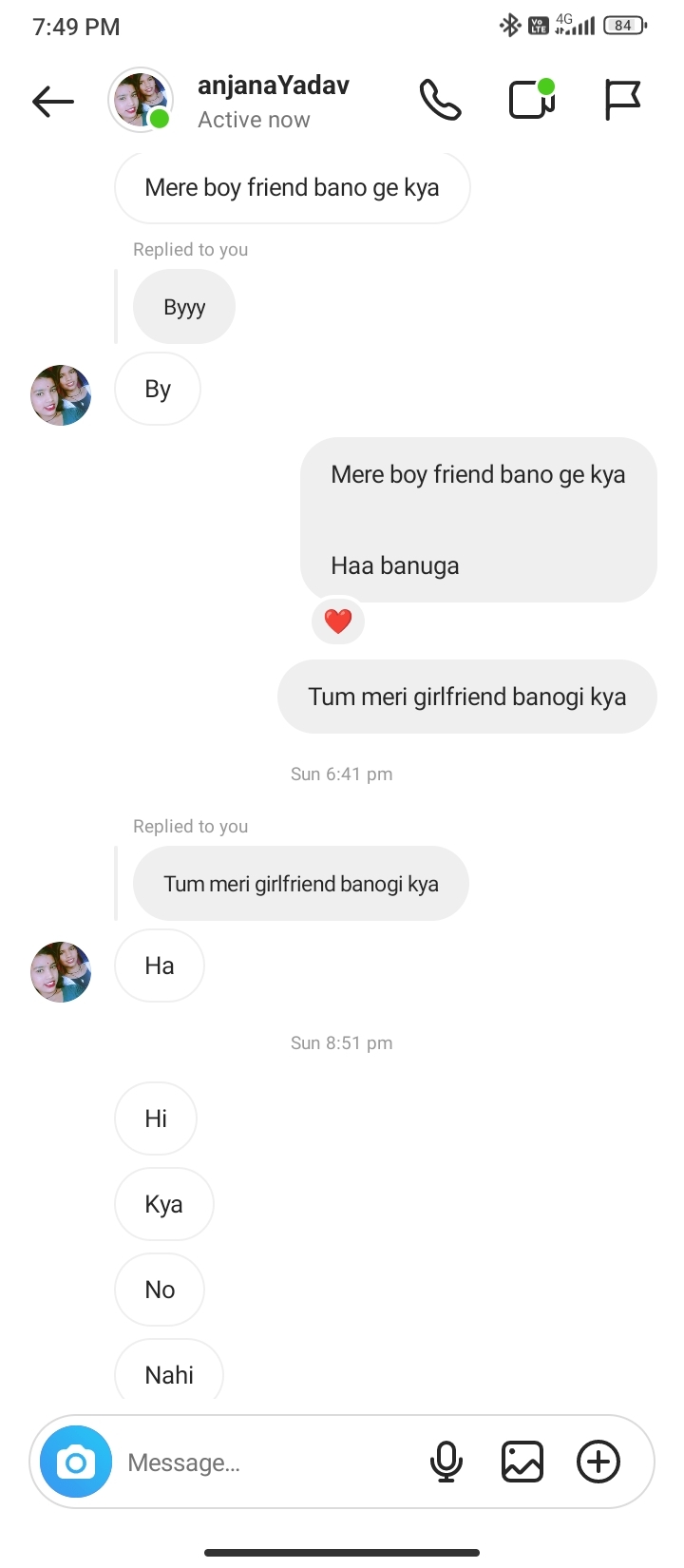Tap the quoted 'Byyy' reply bubble
Screen dimensions: 684x1568
(184, 307)
